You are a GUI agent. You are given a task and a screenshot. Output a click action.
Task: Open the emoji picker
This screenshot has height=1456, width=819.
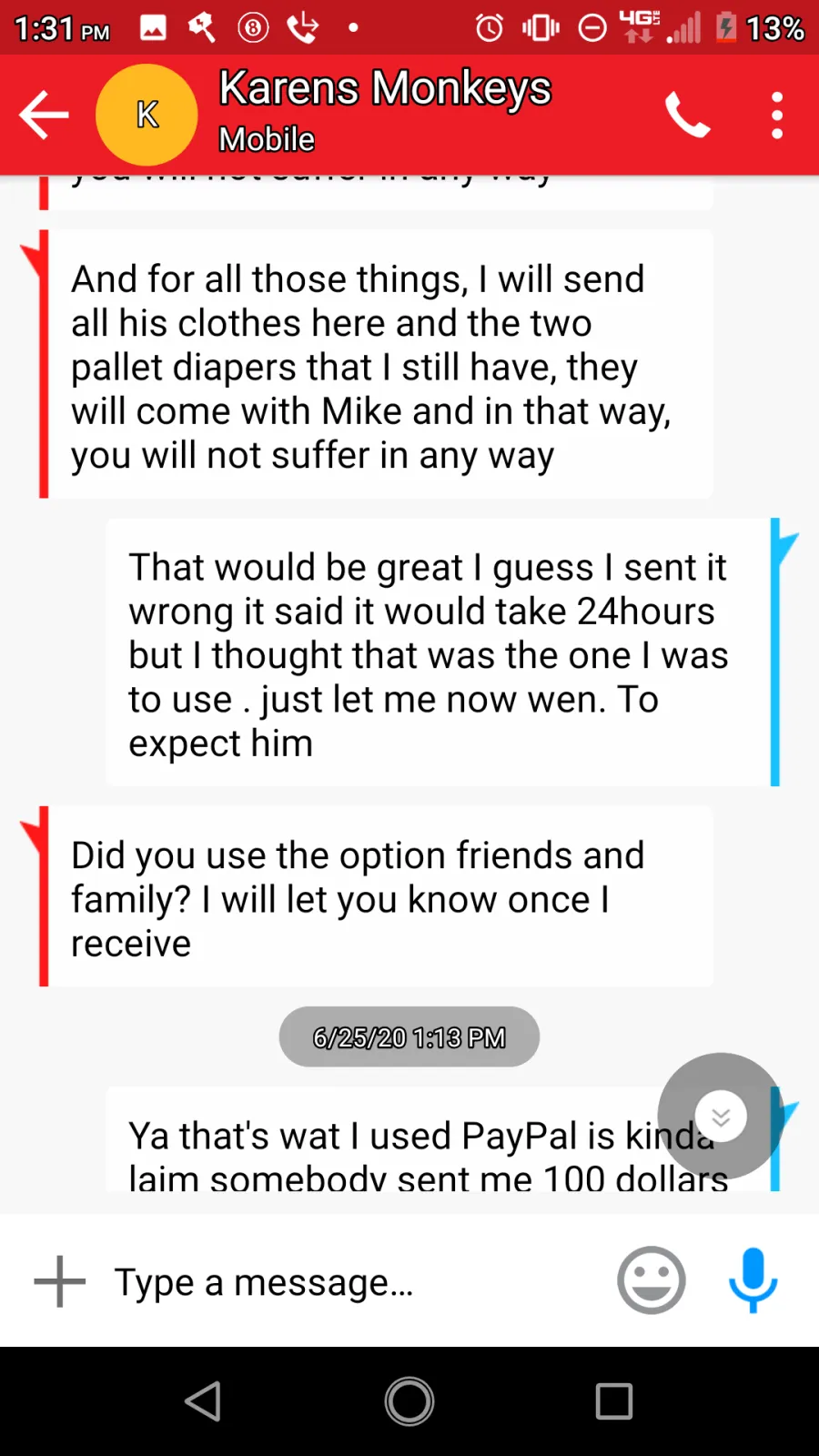[651, 1280]
